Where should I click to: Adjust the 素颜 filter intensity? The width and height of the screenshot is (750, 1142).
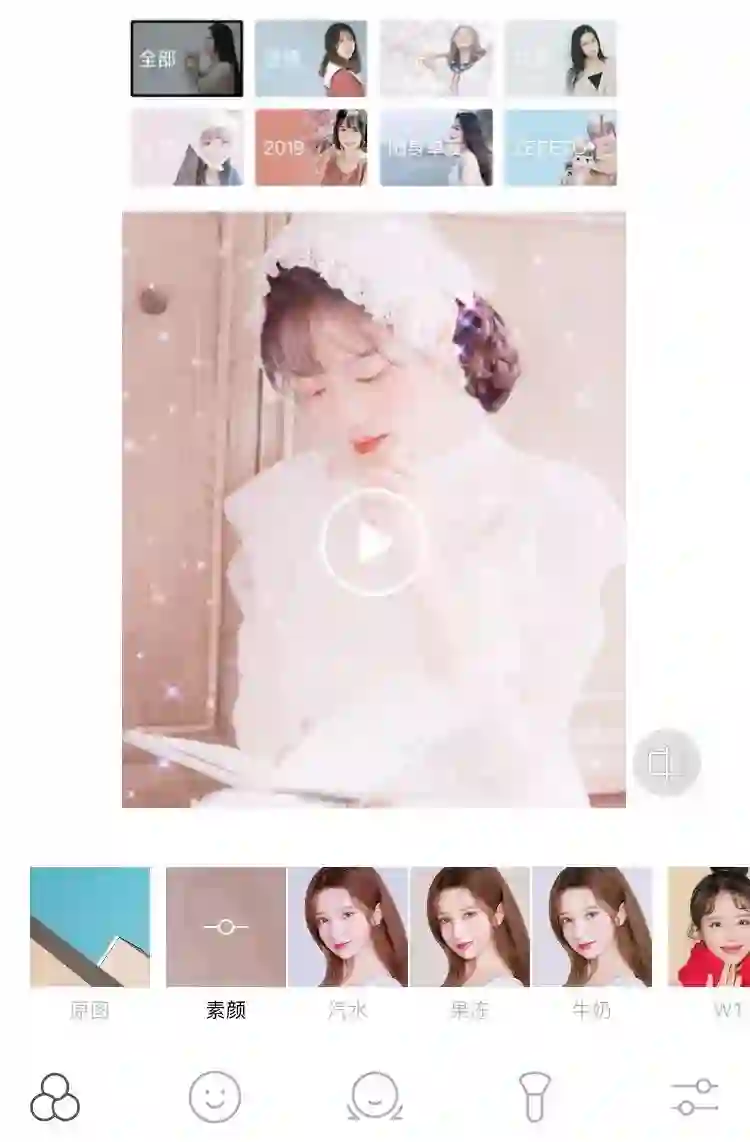coord(226,928)
